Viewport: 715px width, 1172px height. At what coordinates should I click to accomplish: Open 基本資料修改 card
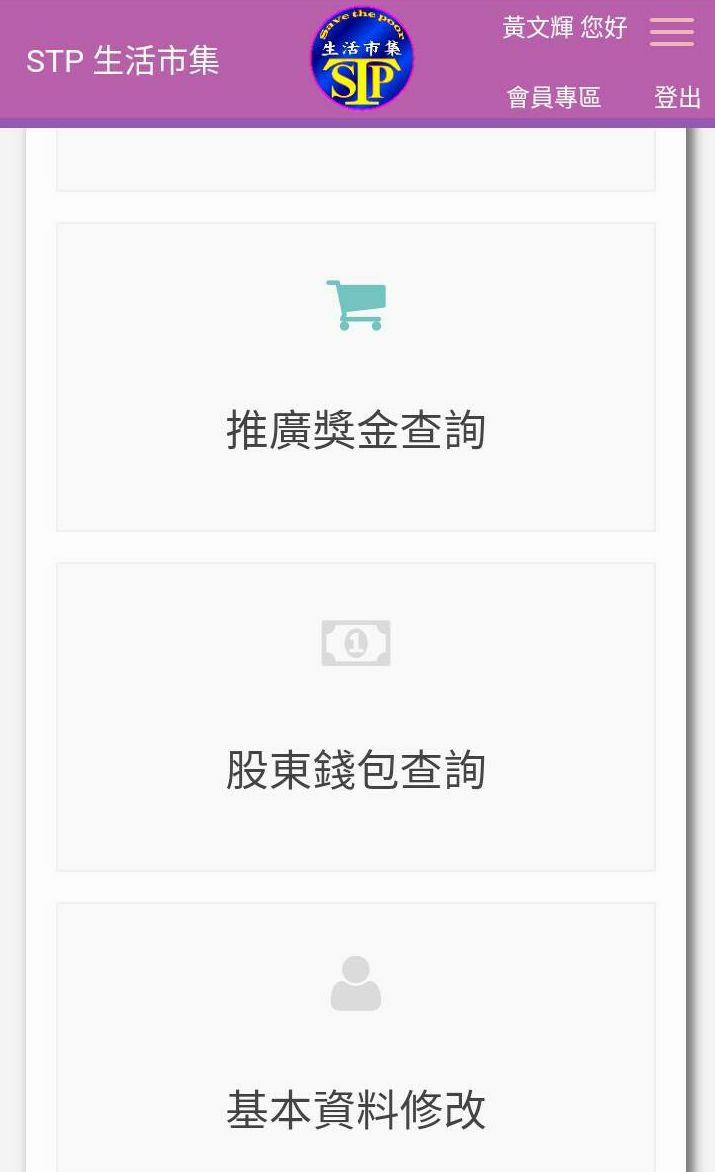[x=356, y=1037]
